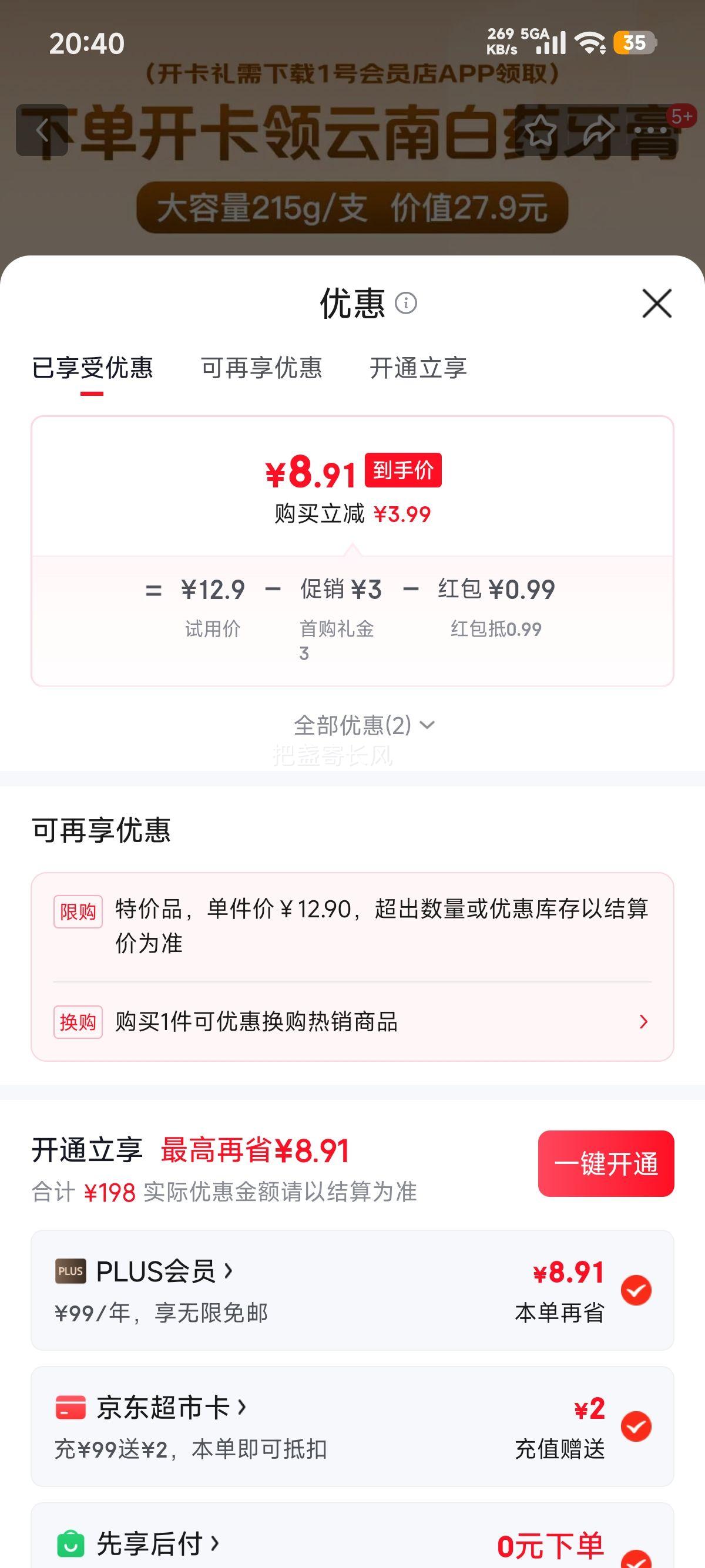
Task: Open the 换购 exchange offer via its chevron
Action: (644, 1021)
